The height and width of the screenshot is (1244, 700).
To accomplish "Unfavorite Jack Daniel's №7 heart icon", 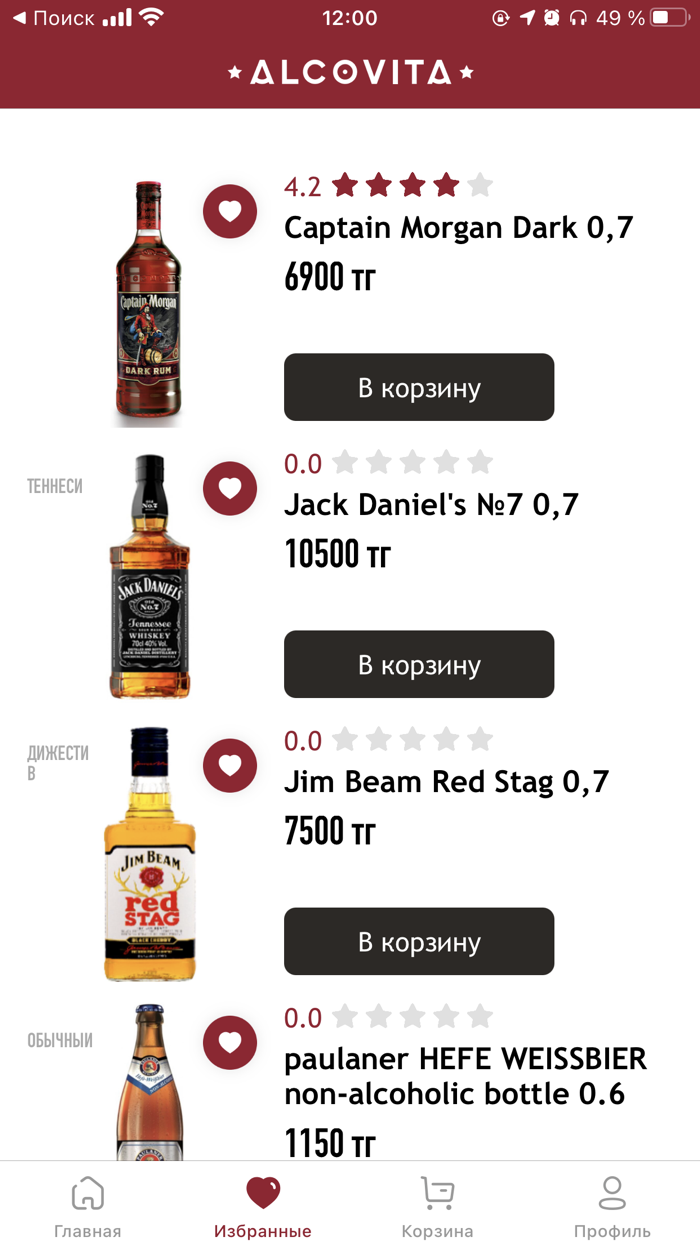I will pyautogui.click(x=230, y=488).
